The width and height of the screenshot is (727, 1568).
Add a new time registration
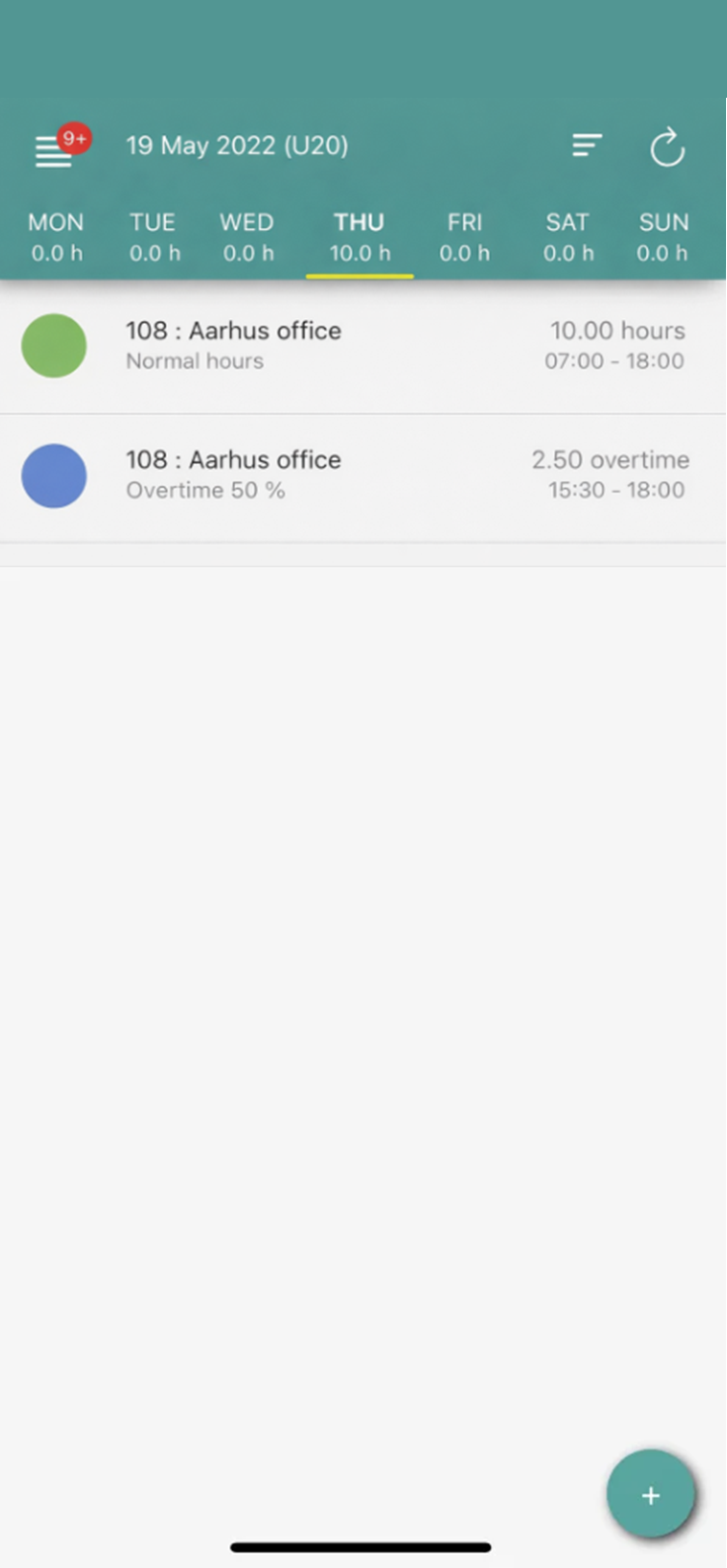(650, 1495)
